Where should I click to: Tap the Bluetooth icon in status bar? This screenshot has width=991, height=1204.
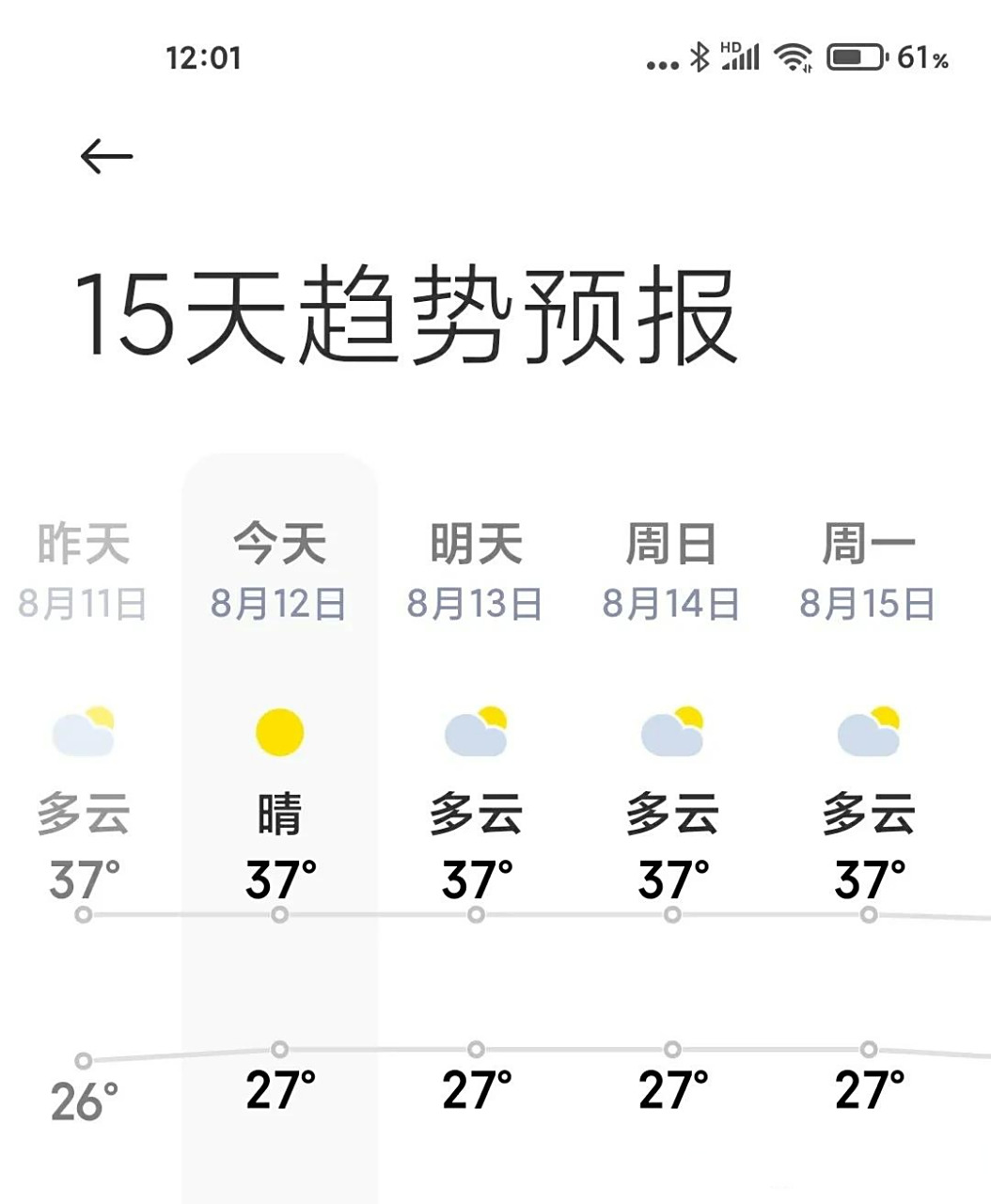tap(700, 58)
